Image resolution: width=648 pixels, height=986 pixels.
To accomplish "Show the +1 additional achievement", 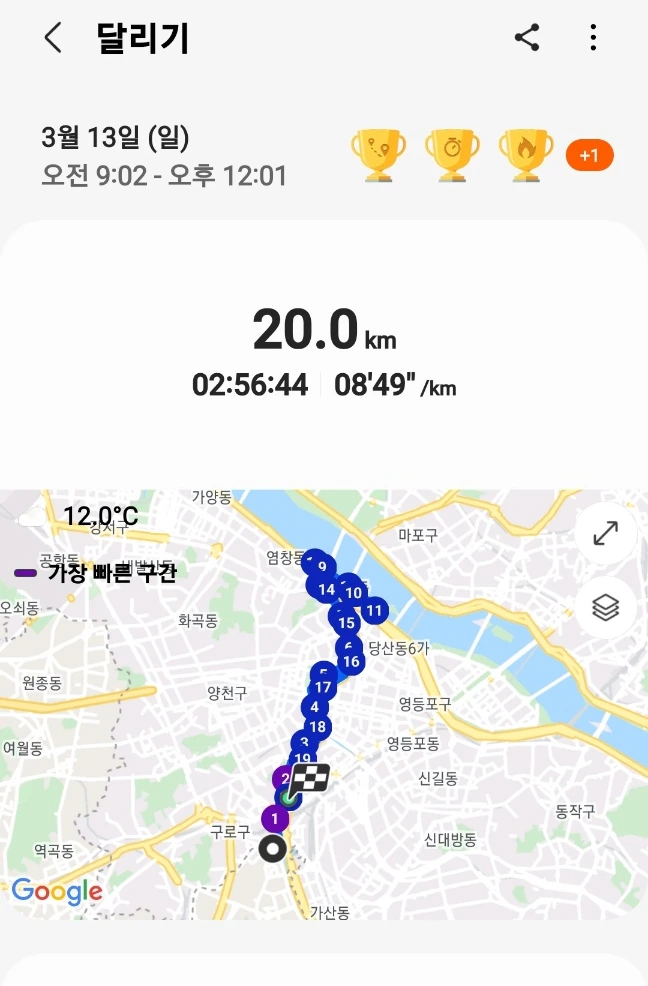I will pyautogui.click(x=589, y=155).
